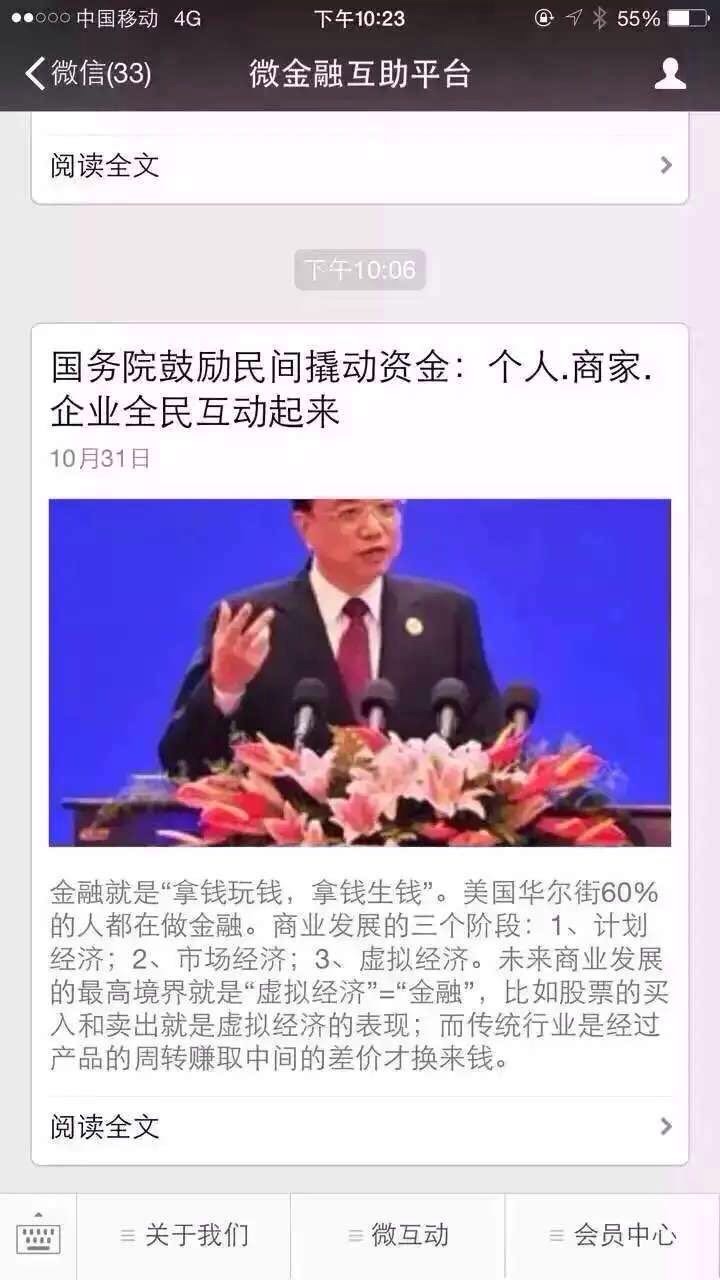Open the 会员中心 menu
Image resolution: width=720 pixels, height=1280 pixels.
pos(612,1236)
